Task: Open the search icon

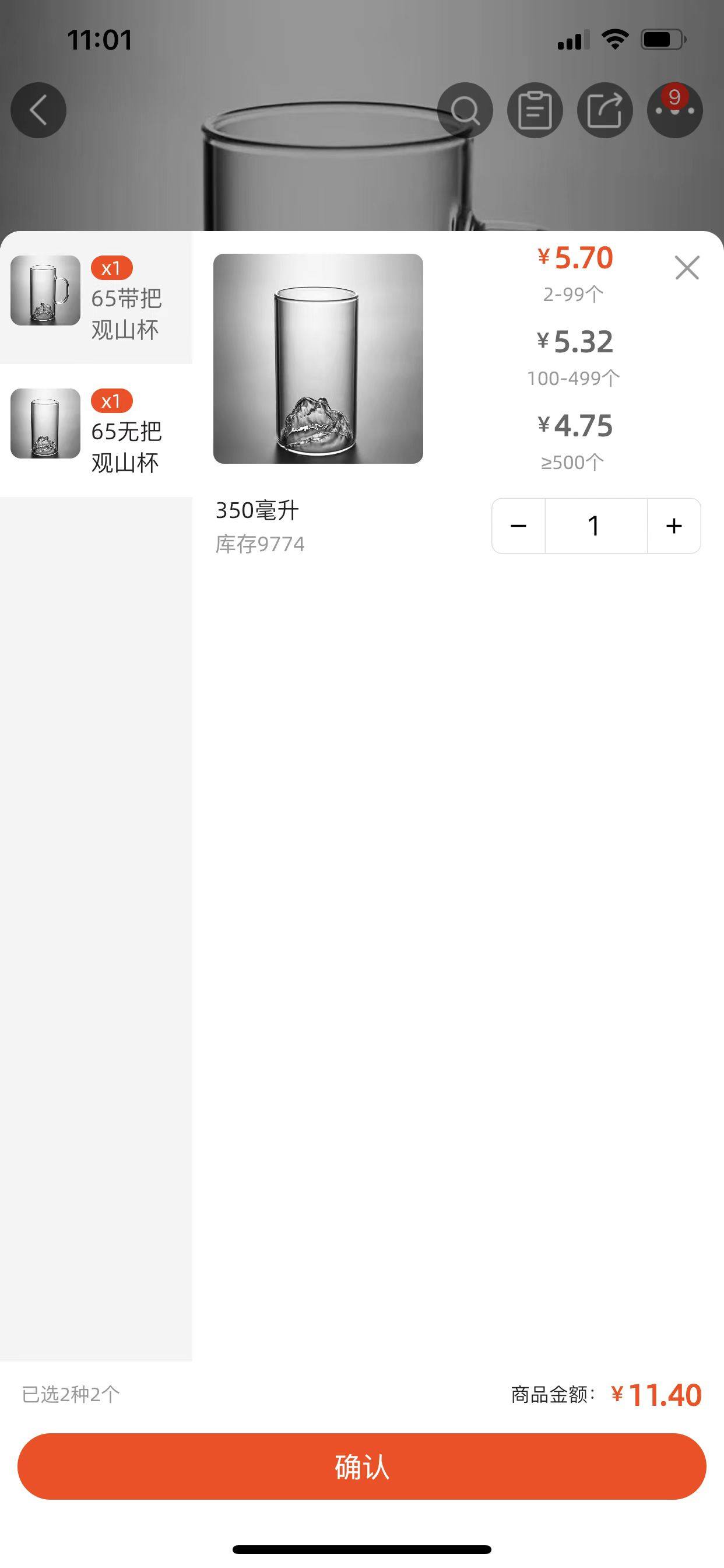Action: click(465, 110)
